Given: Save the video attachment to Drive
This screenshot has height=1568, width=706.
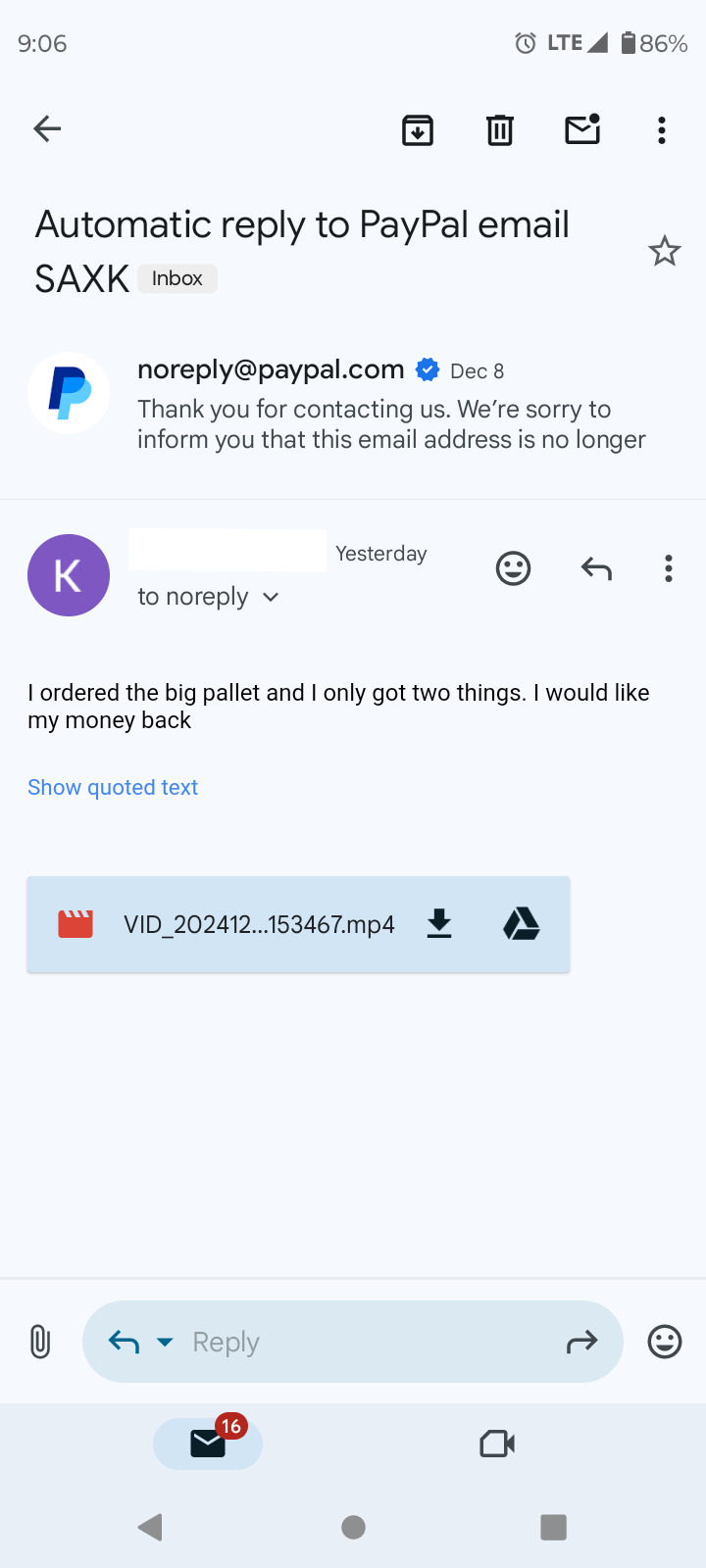Looking at the screenshot, I should click(521, 924).
